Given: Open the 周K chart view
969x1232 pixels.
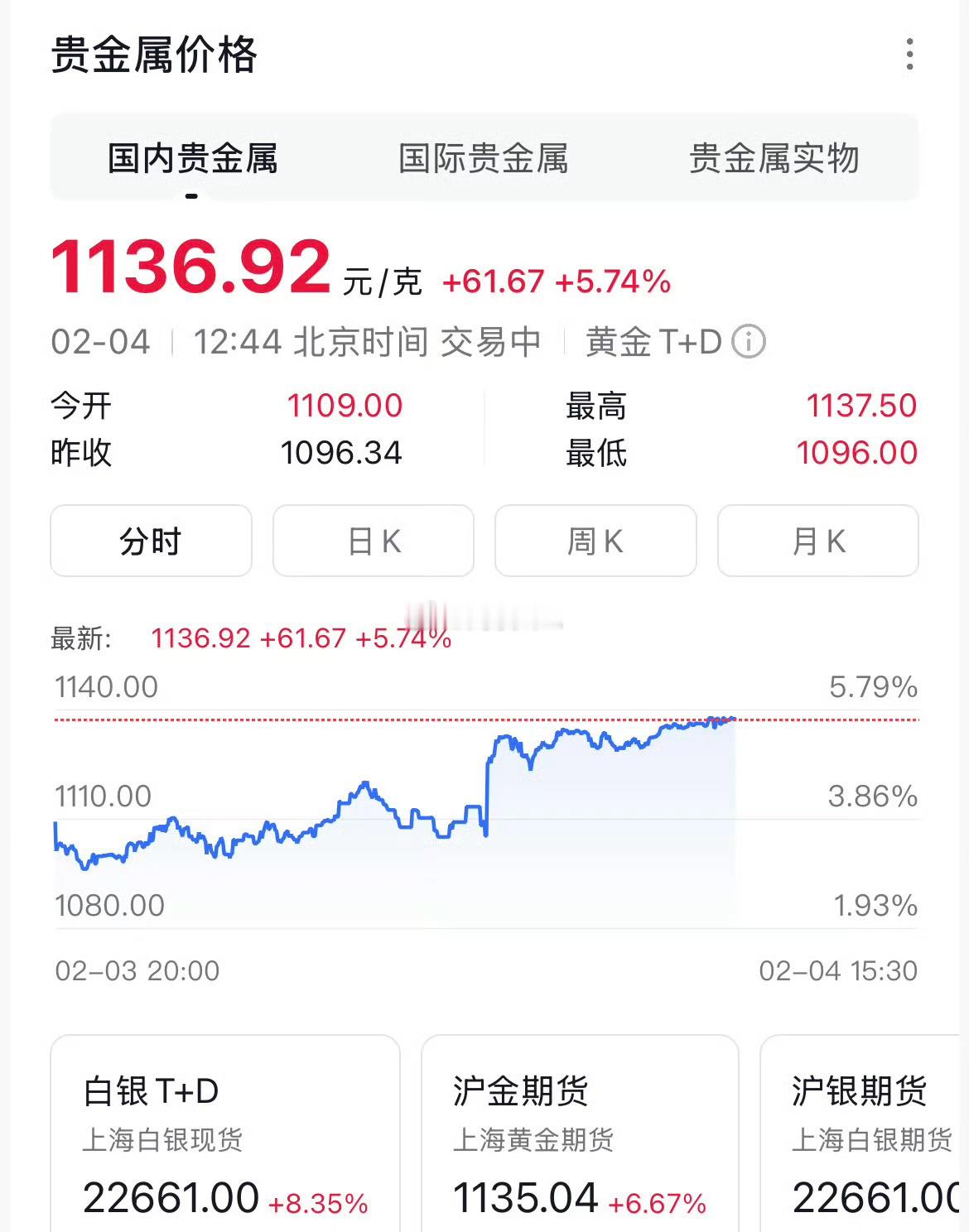Looking at the screenshot, I should 595,541.
